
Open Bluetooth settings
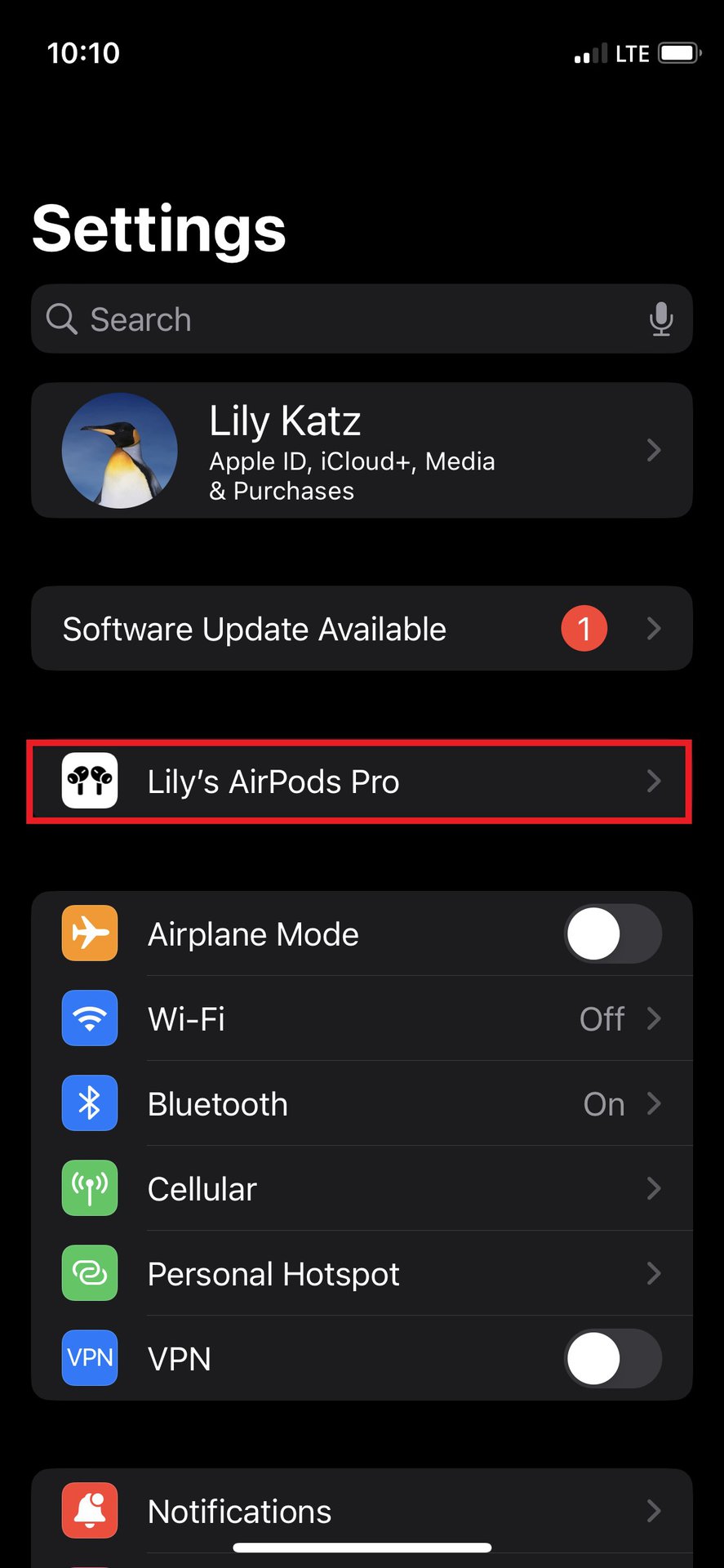pyautogui.click(x=362, y=1104)
